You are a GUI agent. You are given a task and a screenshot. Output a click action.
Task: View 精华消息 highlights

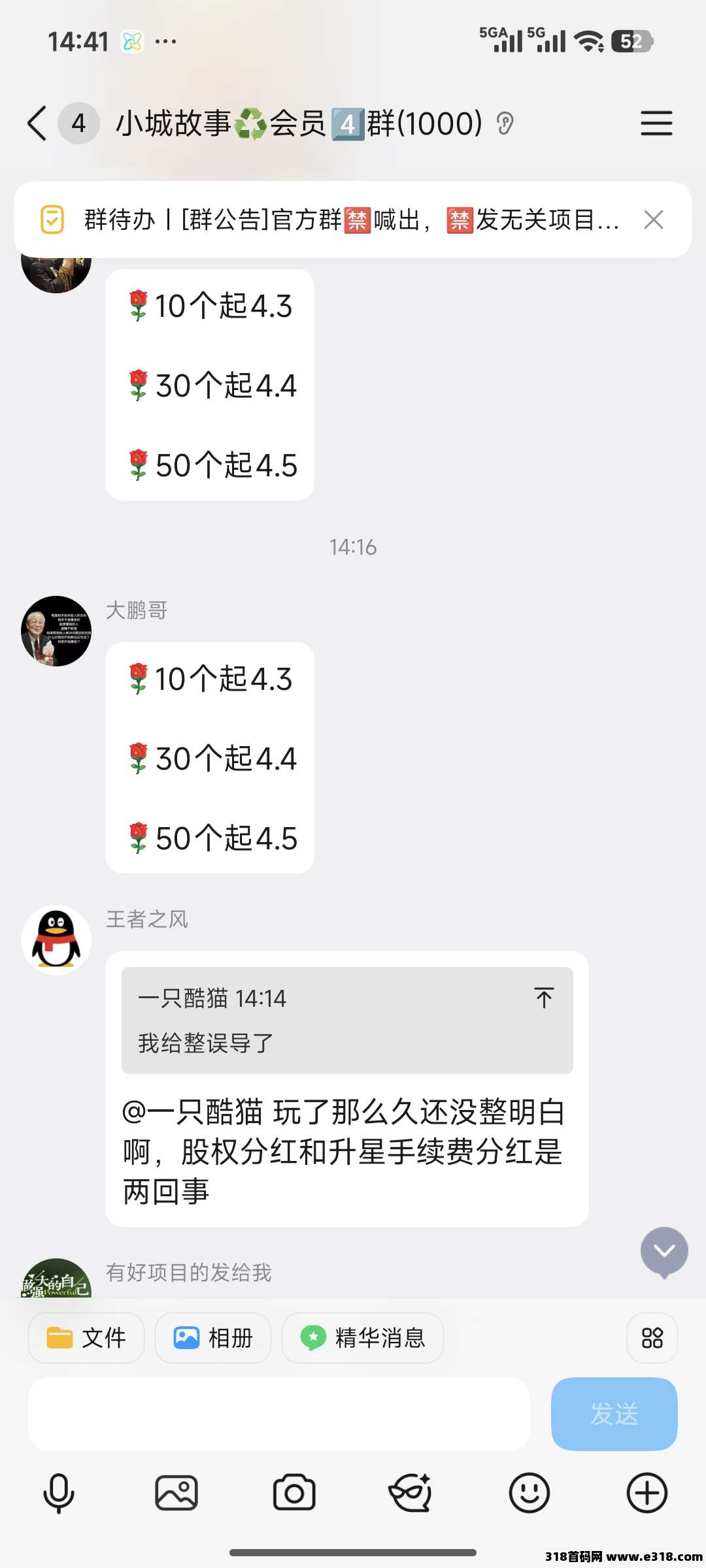pos(363,1337)
